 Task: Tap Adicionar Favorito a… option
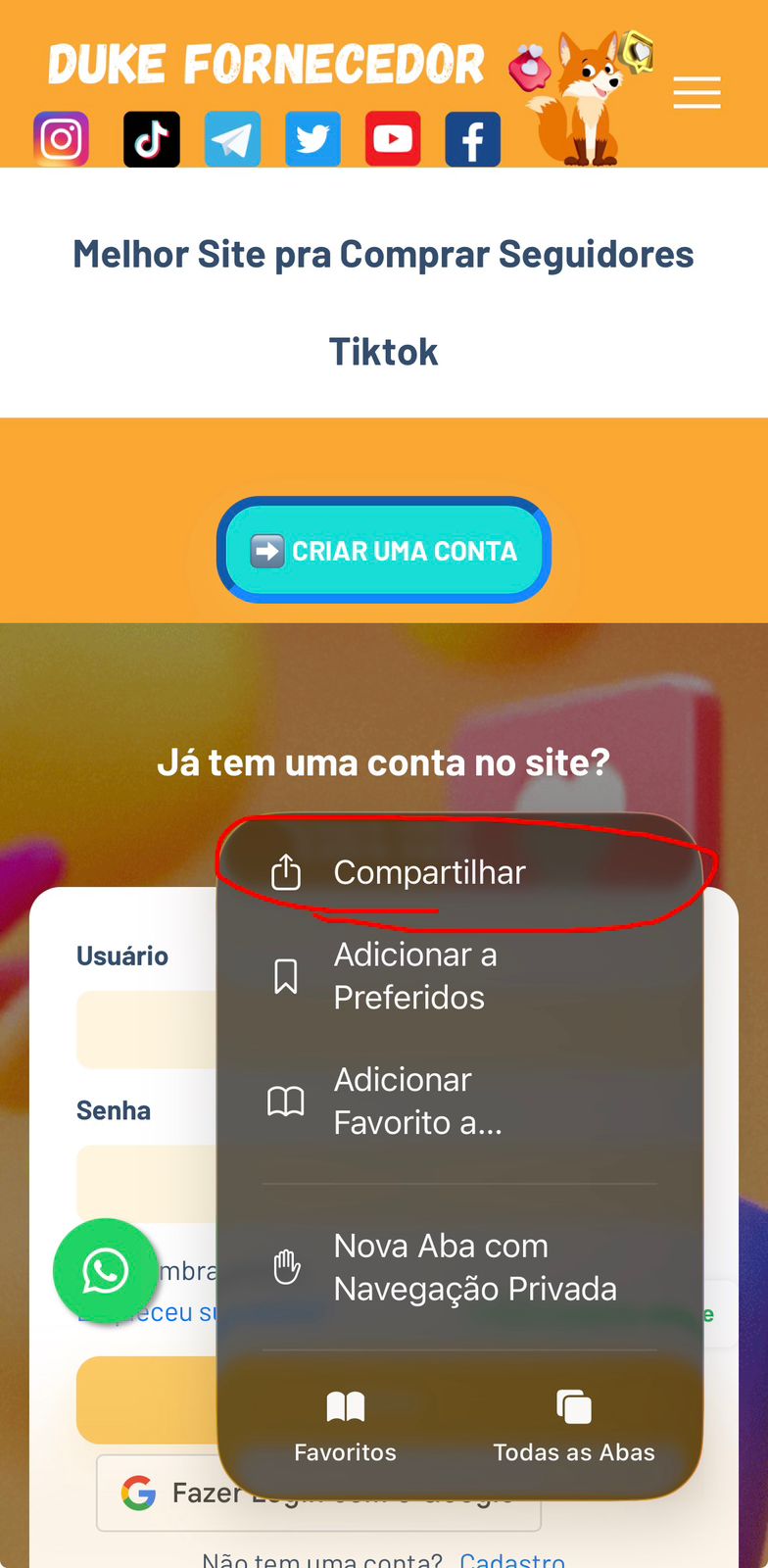click(x=417, y=1102)
